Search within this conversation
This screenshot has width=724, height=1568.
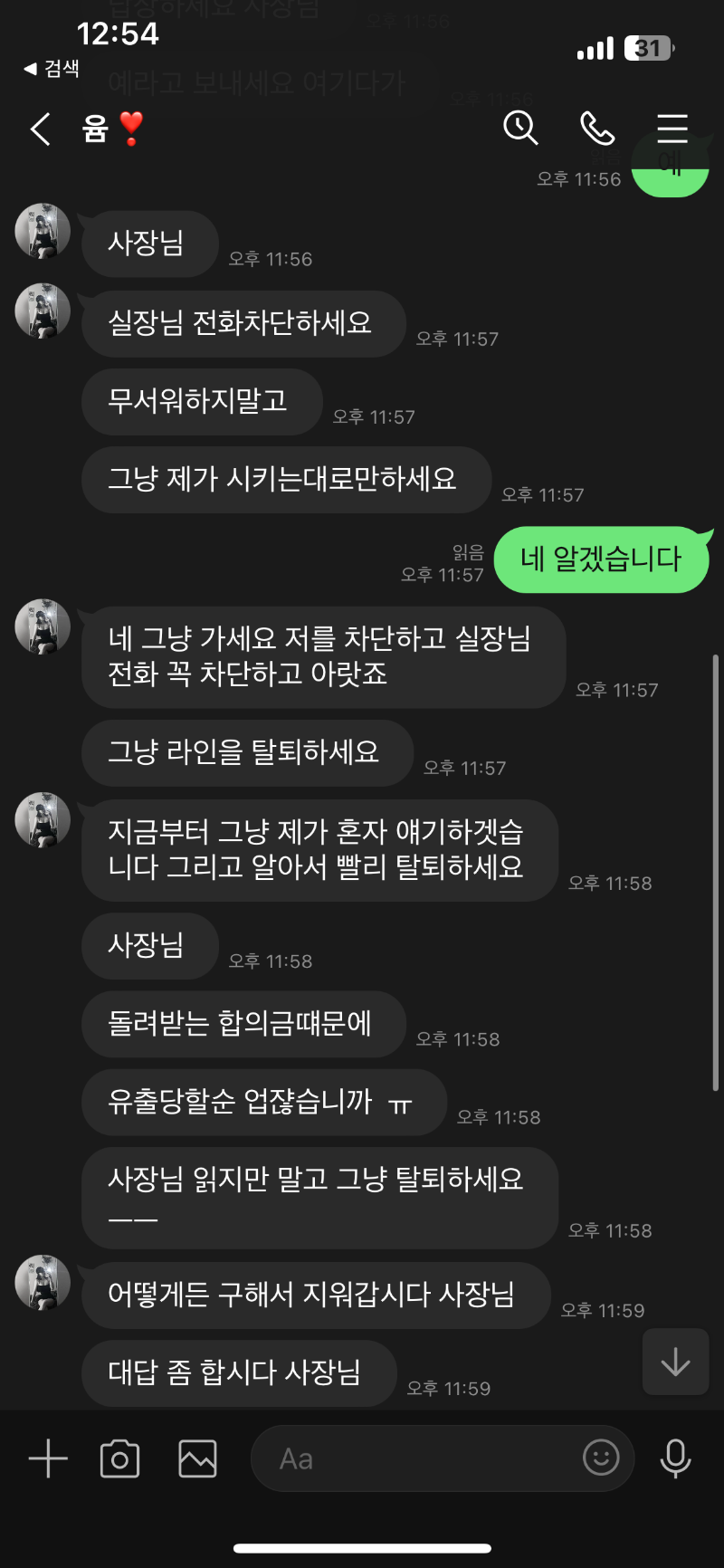click(x=520, y=129)
